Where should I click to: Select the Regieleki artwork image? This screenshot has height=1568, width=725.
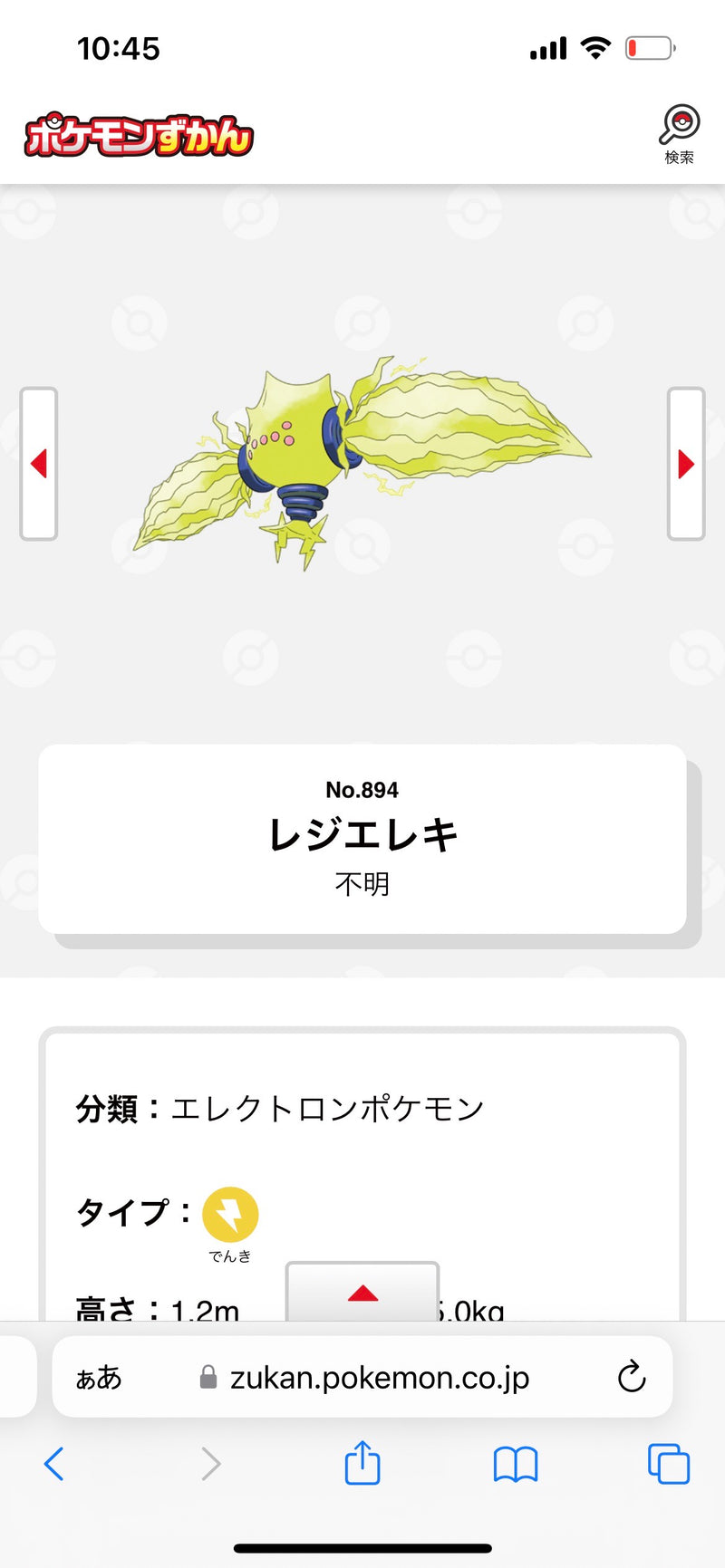pyautogui.click(x=362, y=453)
